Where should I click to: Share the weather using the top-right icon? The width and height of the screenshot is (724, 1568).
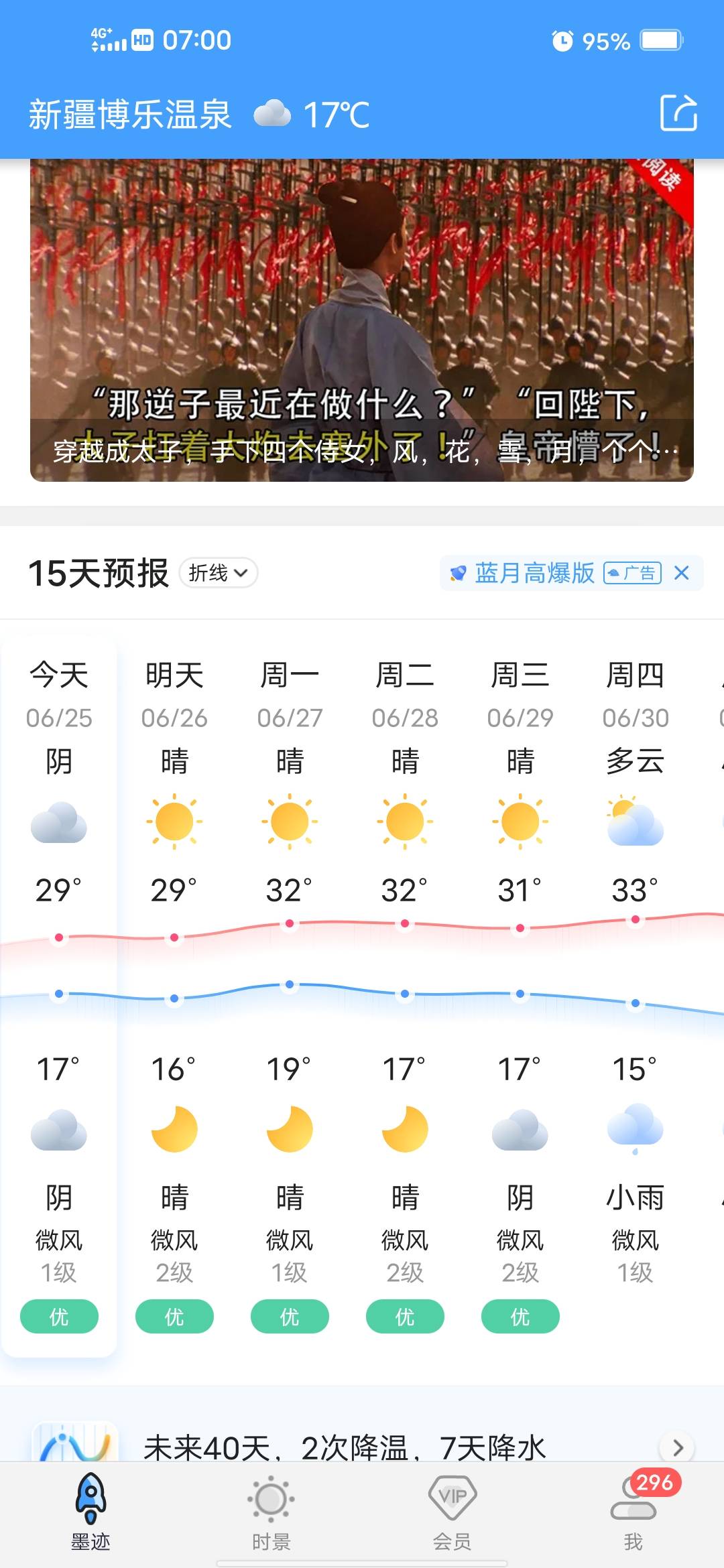(x=678, y=113)
